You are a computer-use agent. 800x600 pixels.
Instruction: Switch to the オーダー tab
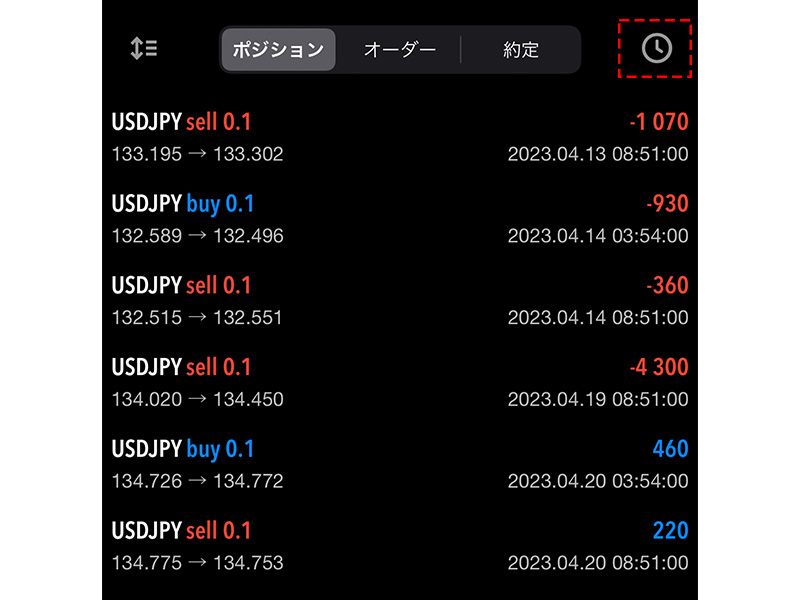pyautogui.click(x=399, y=49)
